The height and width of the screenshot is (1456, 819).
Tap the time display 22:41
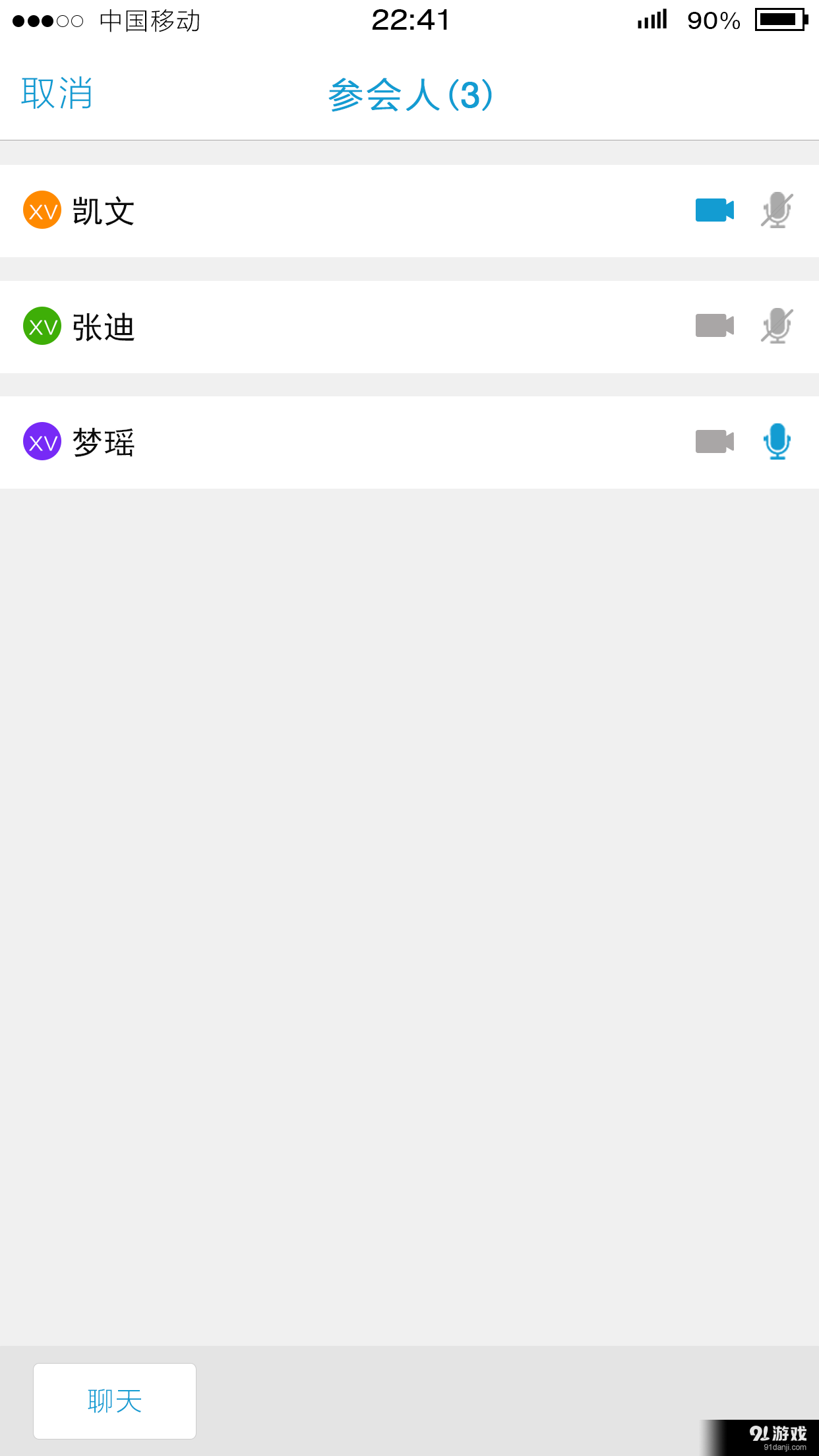(409, 20)
